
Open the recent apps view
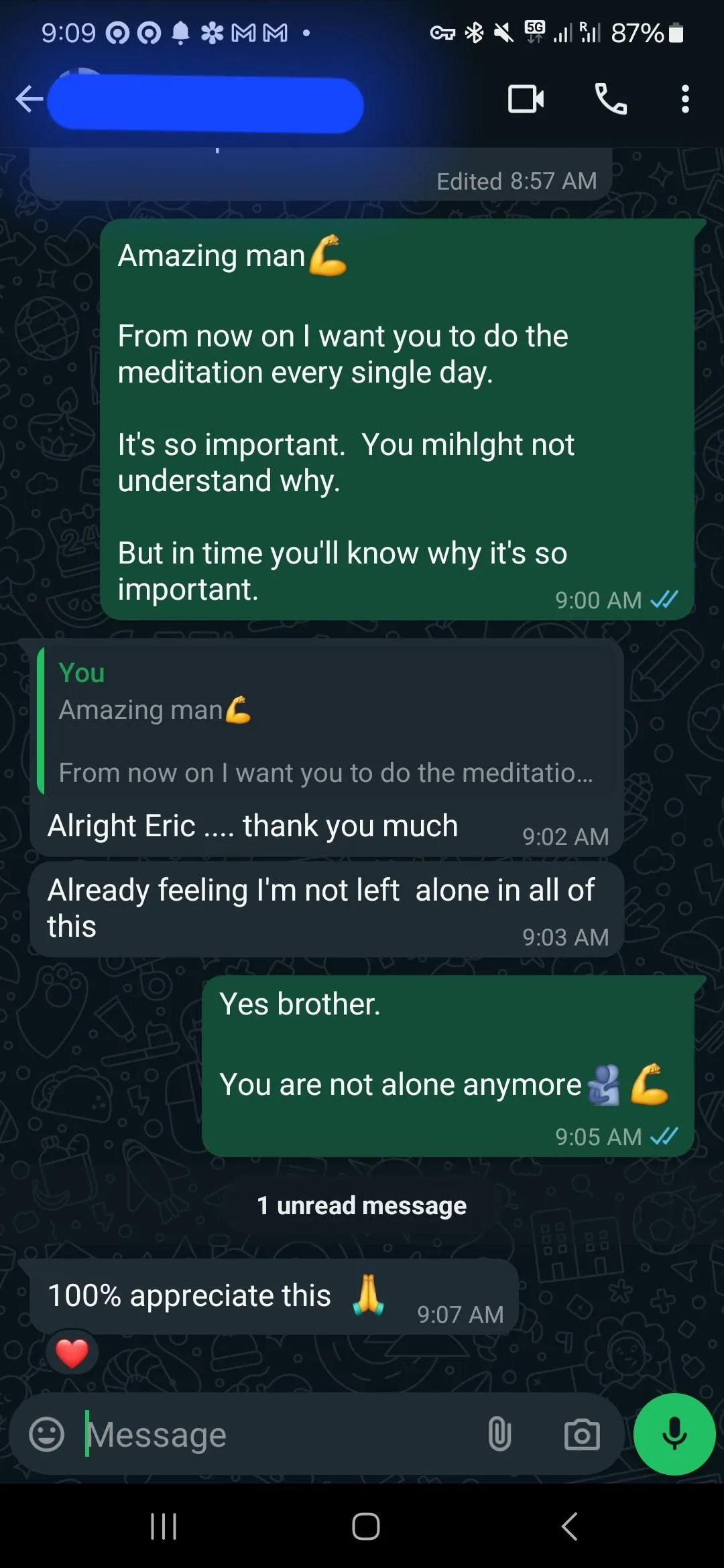(163, 1527)
